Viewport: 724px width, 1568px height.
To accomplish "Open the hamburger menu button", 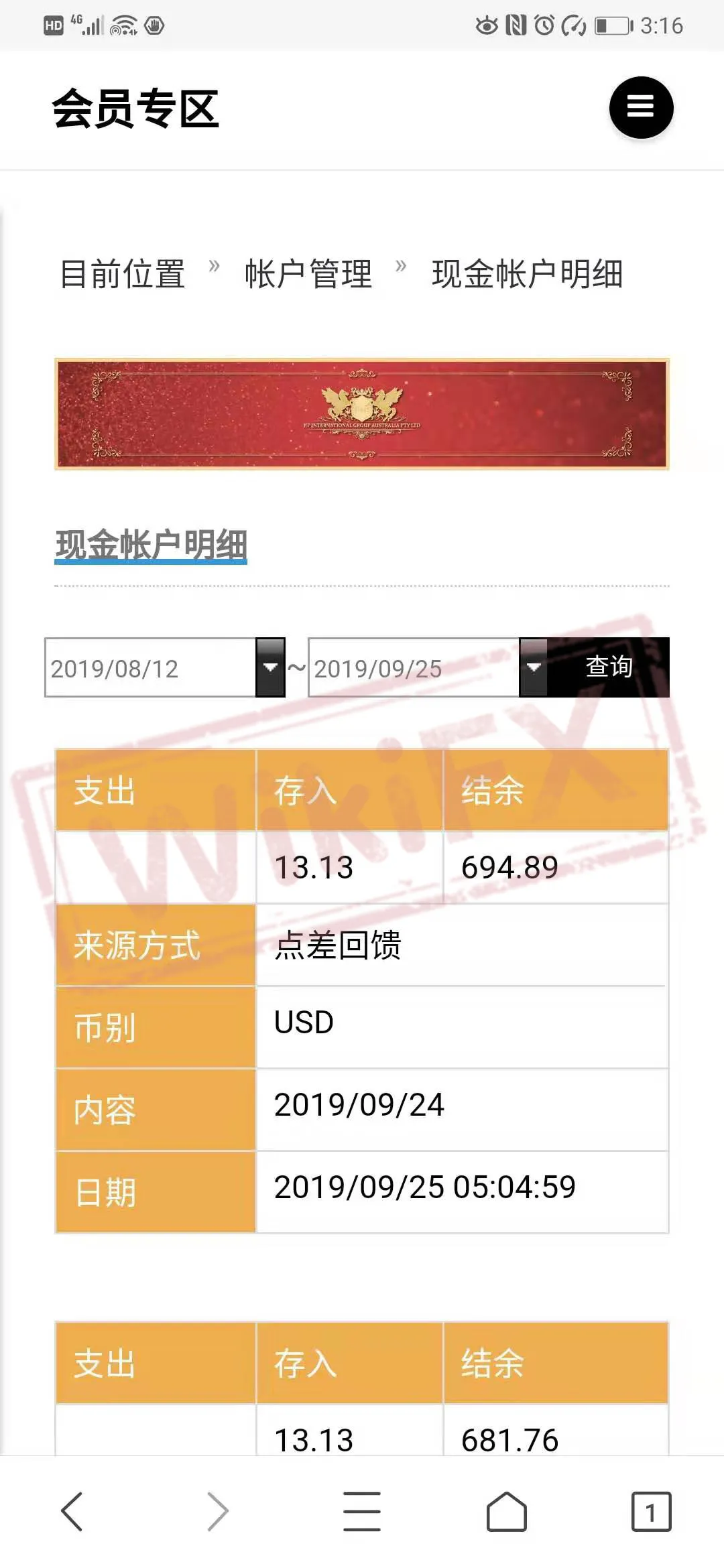I will (x=641, y=107).
